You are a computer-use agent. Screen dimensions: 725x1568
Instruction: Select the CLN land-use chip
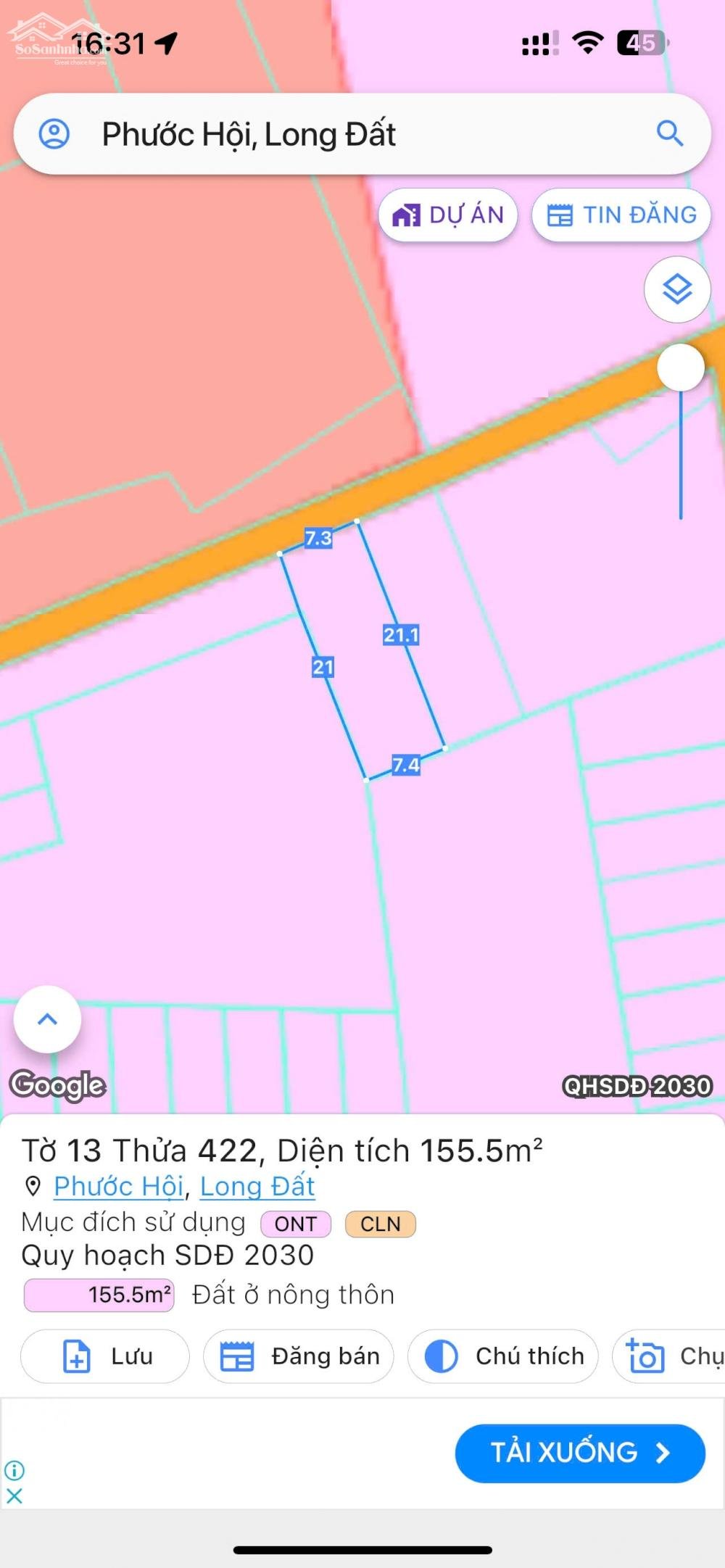click(x=381, y=1224)
